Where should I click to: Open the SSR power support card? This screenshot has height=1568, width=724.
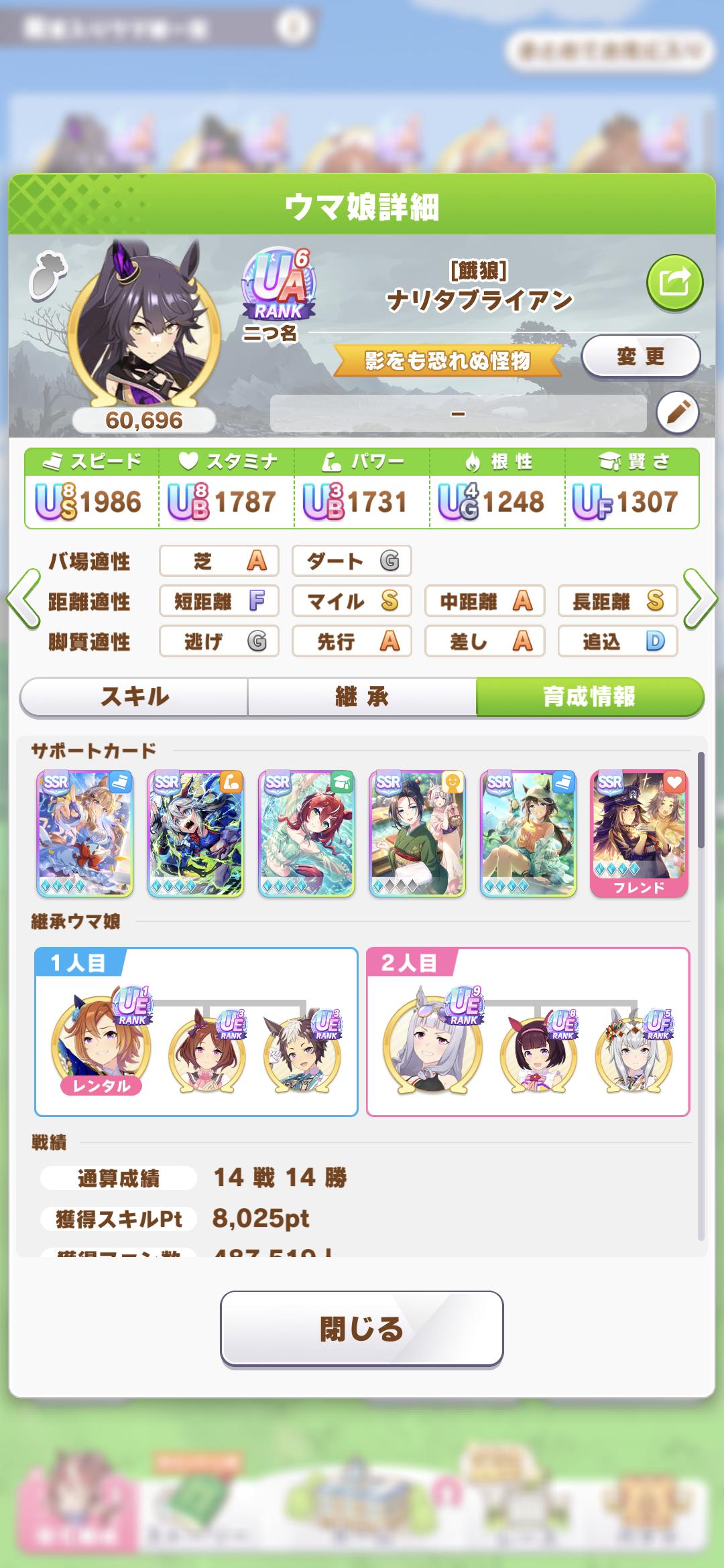click(196, 833)
